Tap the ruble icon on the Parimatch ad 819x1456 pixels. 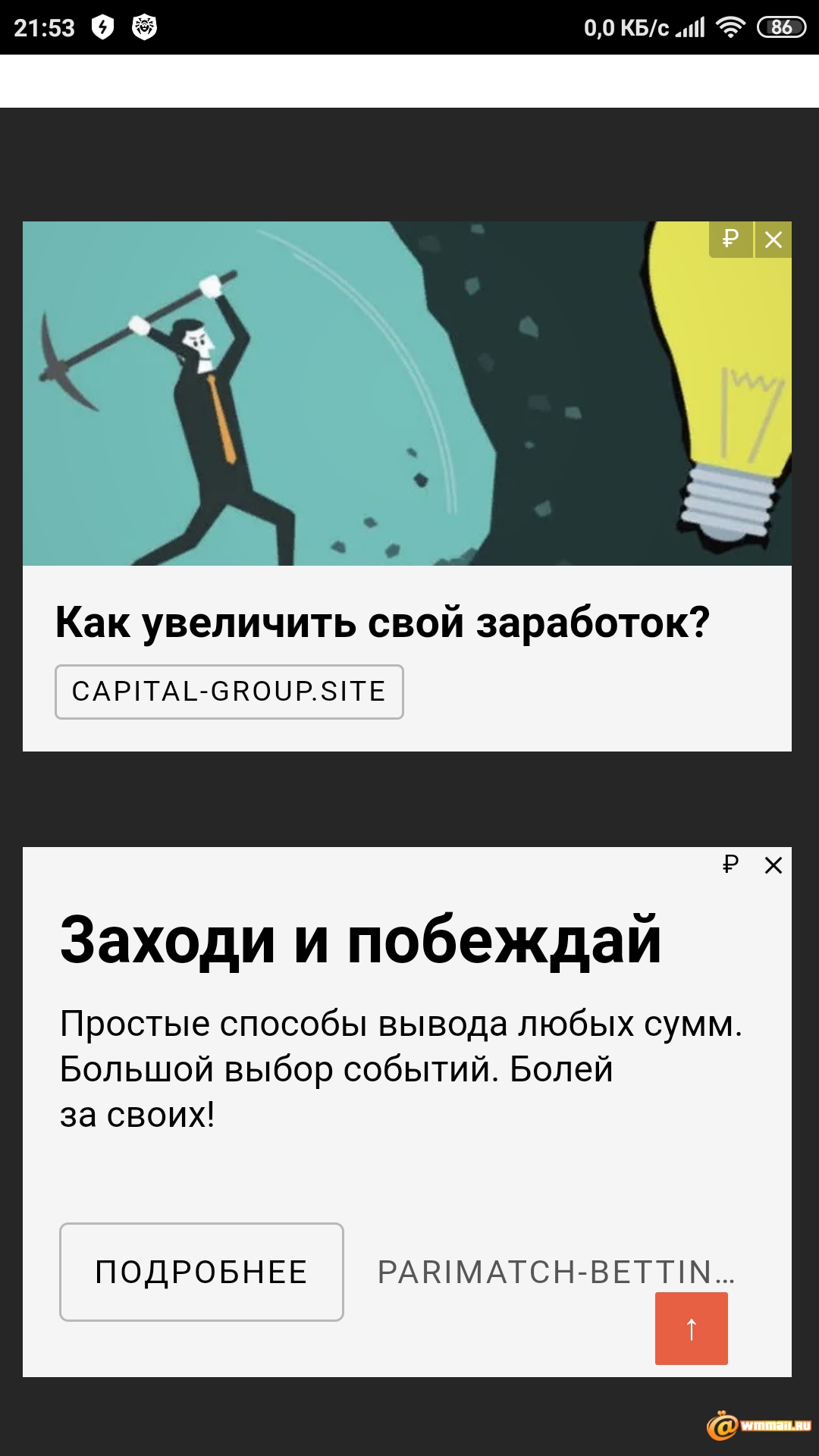[x=730, y=864]
